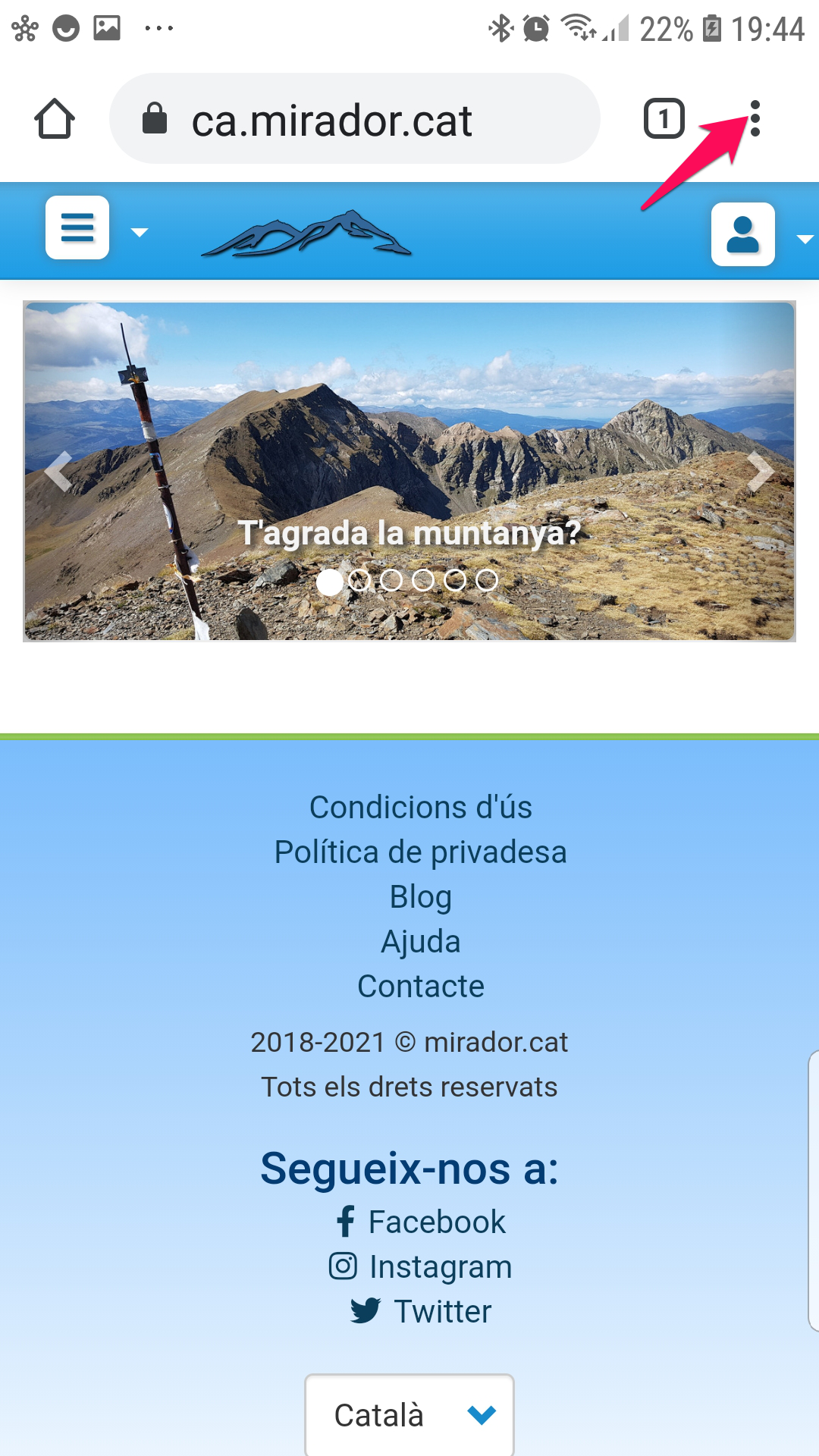819x1456 pixels.
Task: Select the filled first carousel dot
Action: (329, 582)
